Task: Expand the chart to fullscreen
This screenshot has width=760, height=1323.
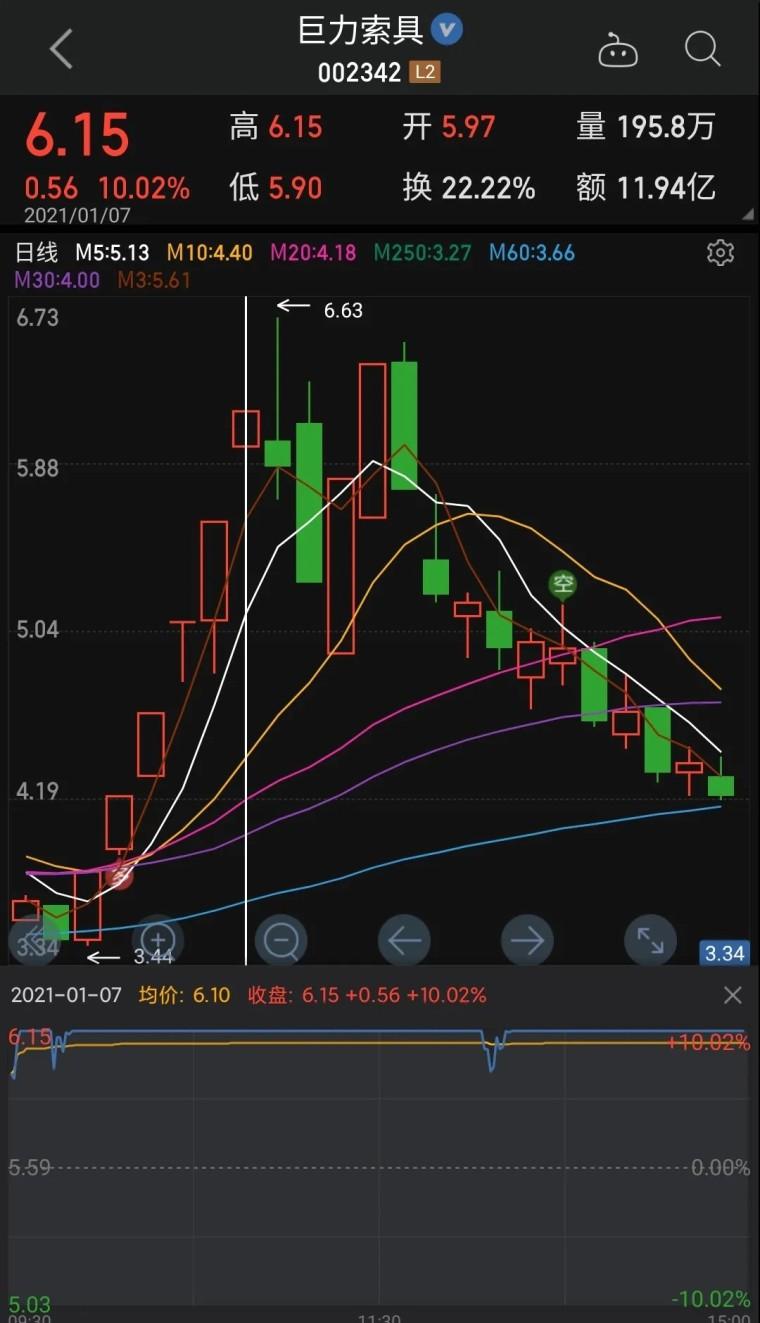Action: [x=650, y=940]
